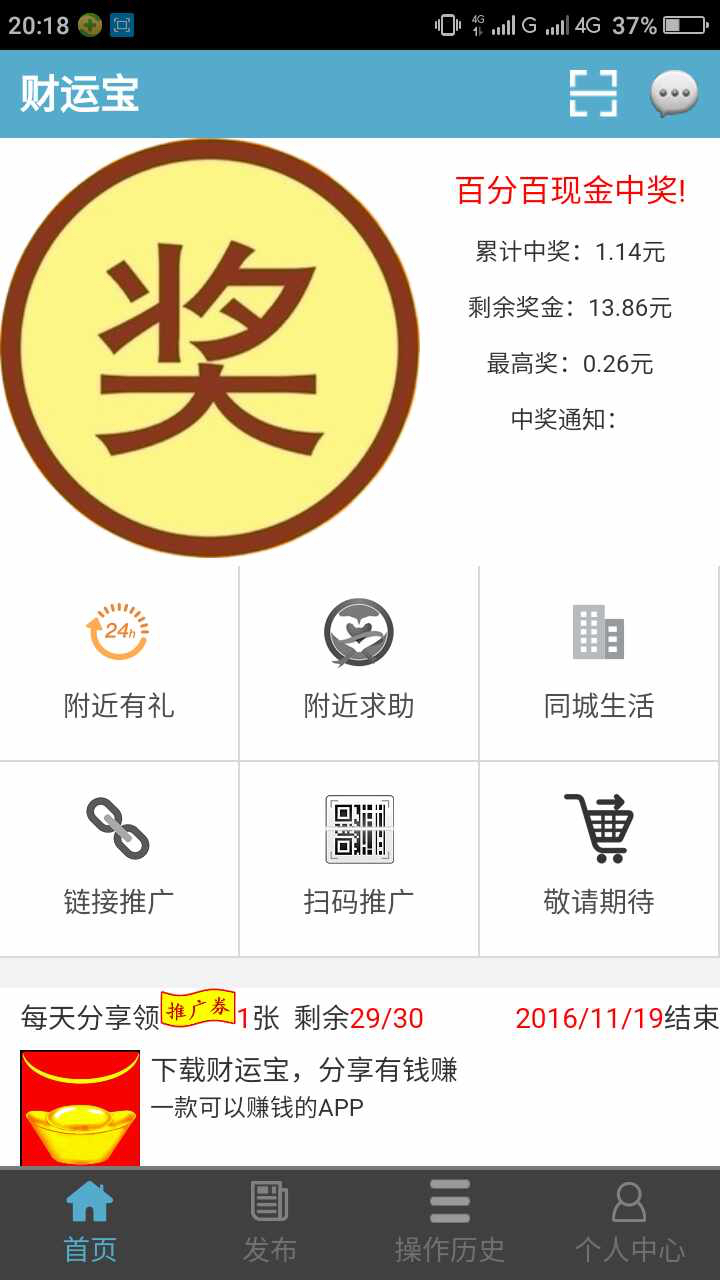
Task: Switch to the 操作历史 history tab
Action: coord(450,1222)
